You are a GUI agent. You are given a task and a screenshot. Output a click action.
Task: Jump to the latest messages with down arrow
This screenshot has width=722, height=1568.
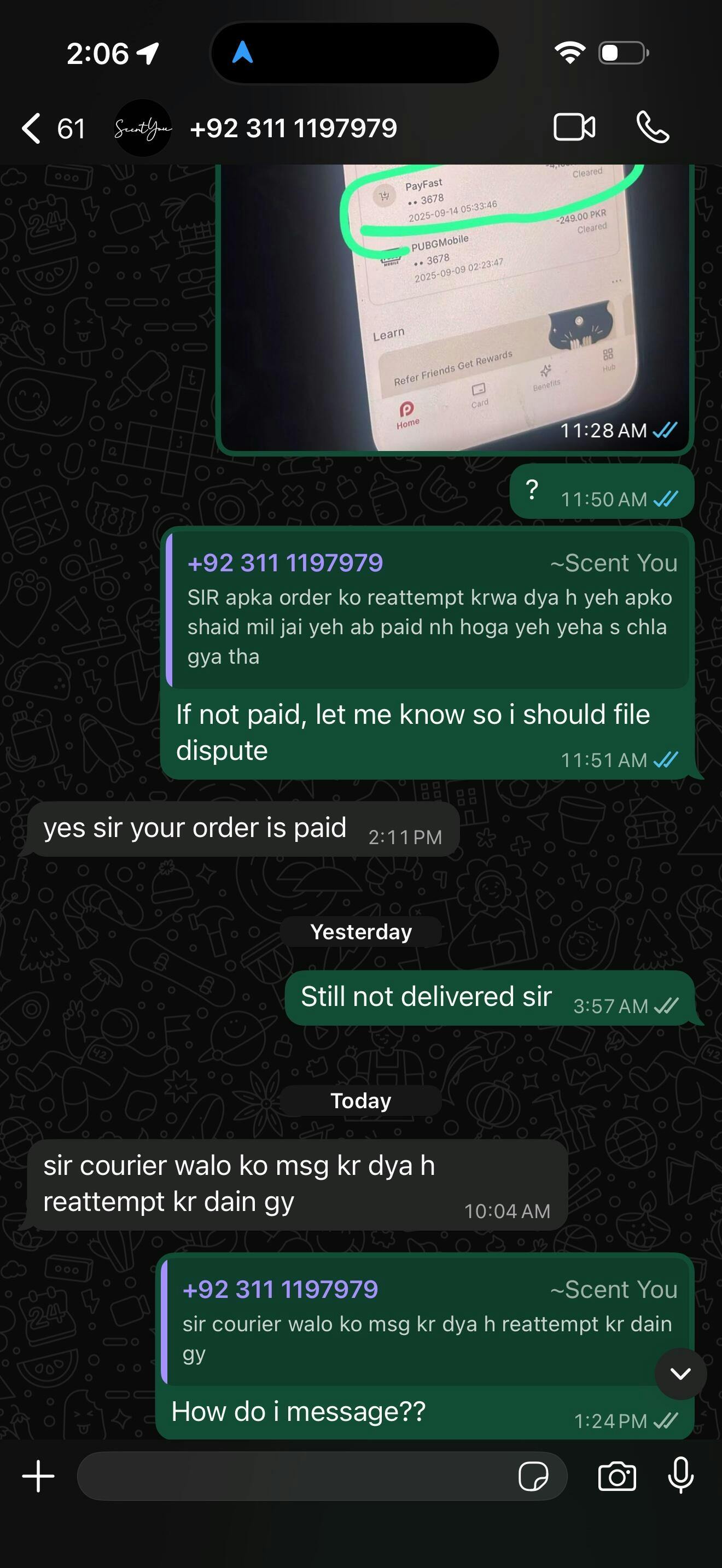coord(680,1374)
